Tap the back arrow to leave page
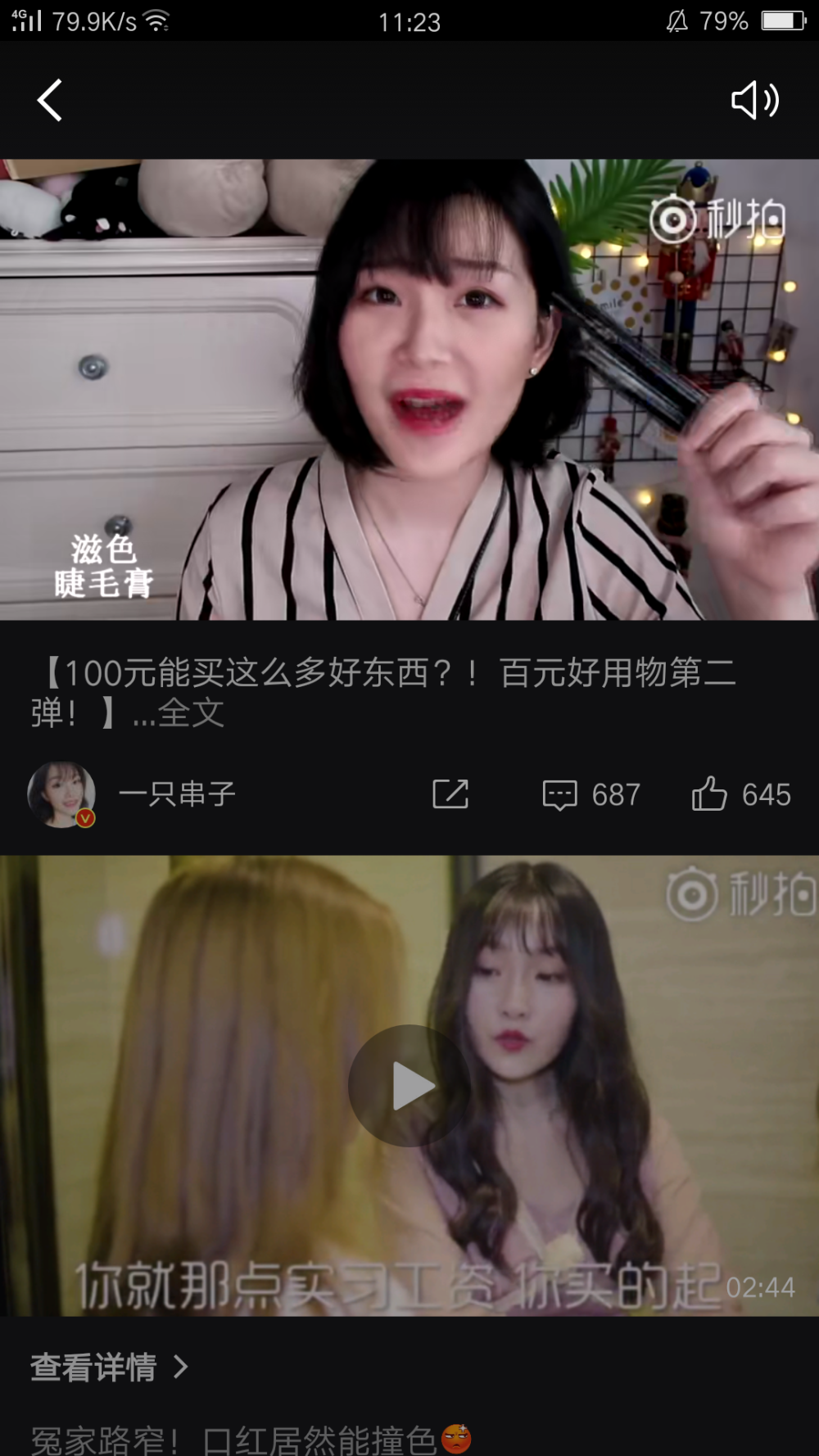Screen dimensions: 819x1456 tap(49, 100)
